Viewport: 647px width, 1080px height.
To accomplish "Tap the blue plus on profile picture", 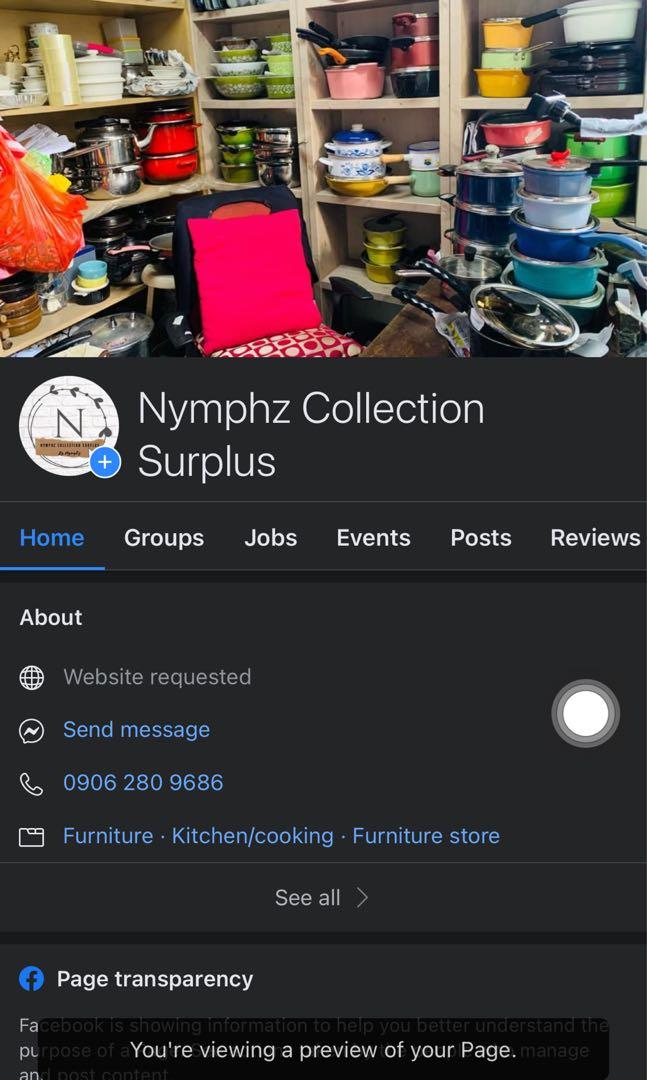I will 105,462.
